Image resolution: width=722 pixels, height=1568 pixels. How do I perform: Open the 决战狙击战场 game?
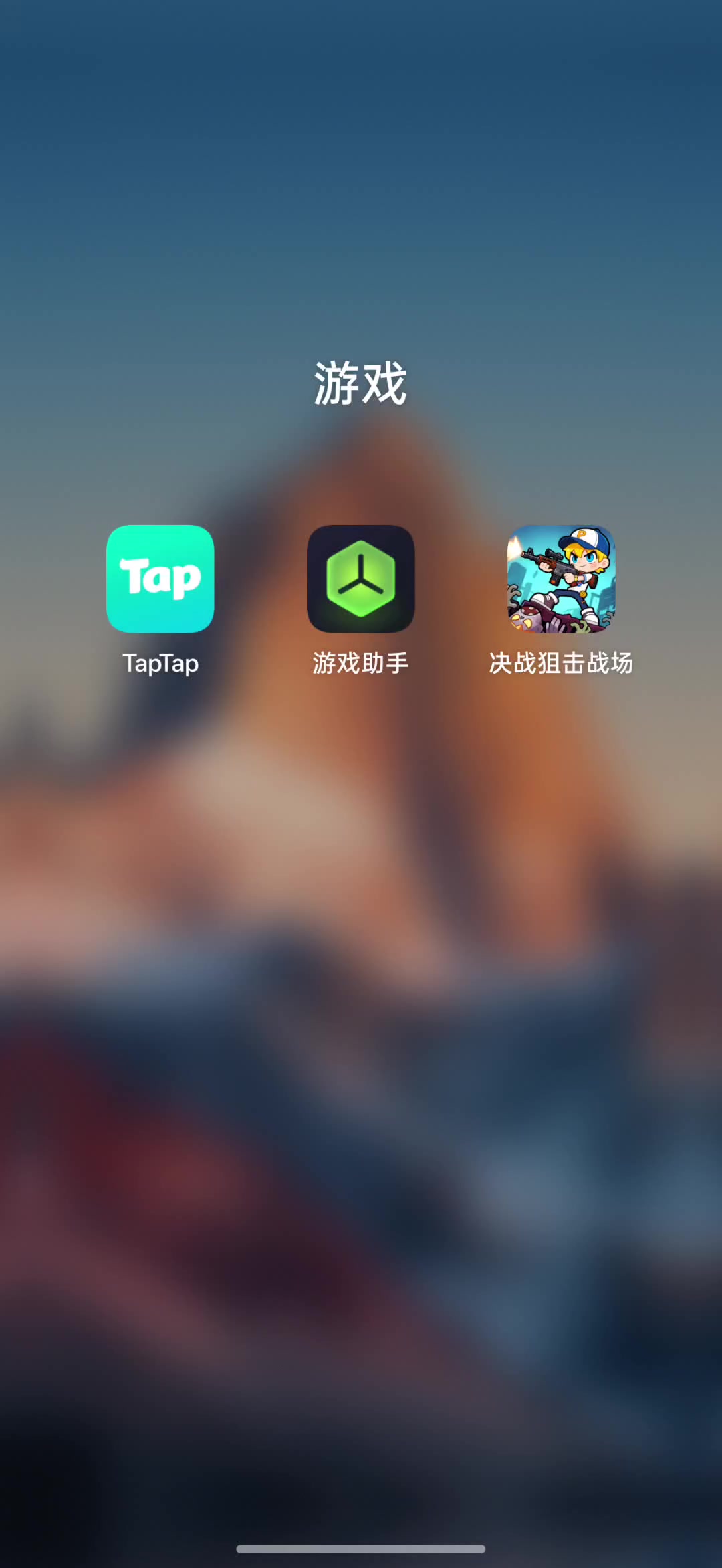click(561, 579)
